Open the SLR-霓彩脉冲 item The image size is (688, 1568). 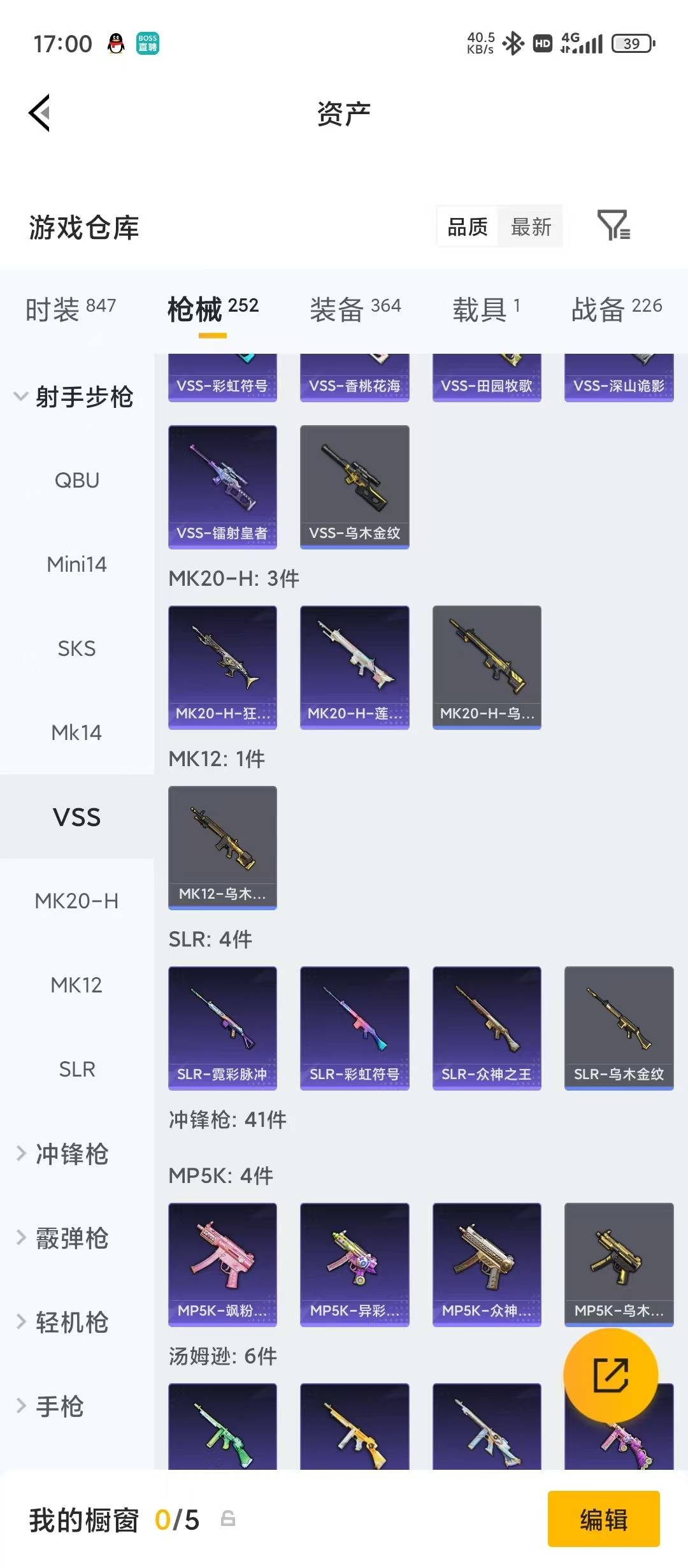222,1027
